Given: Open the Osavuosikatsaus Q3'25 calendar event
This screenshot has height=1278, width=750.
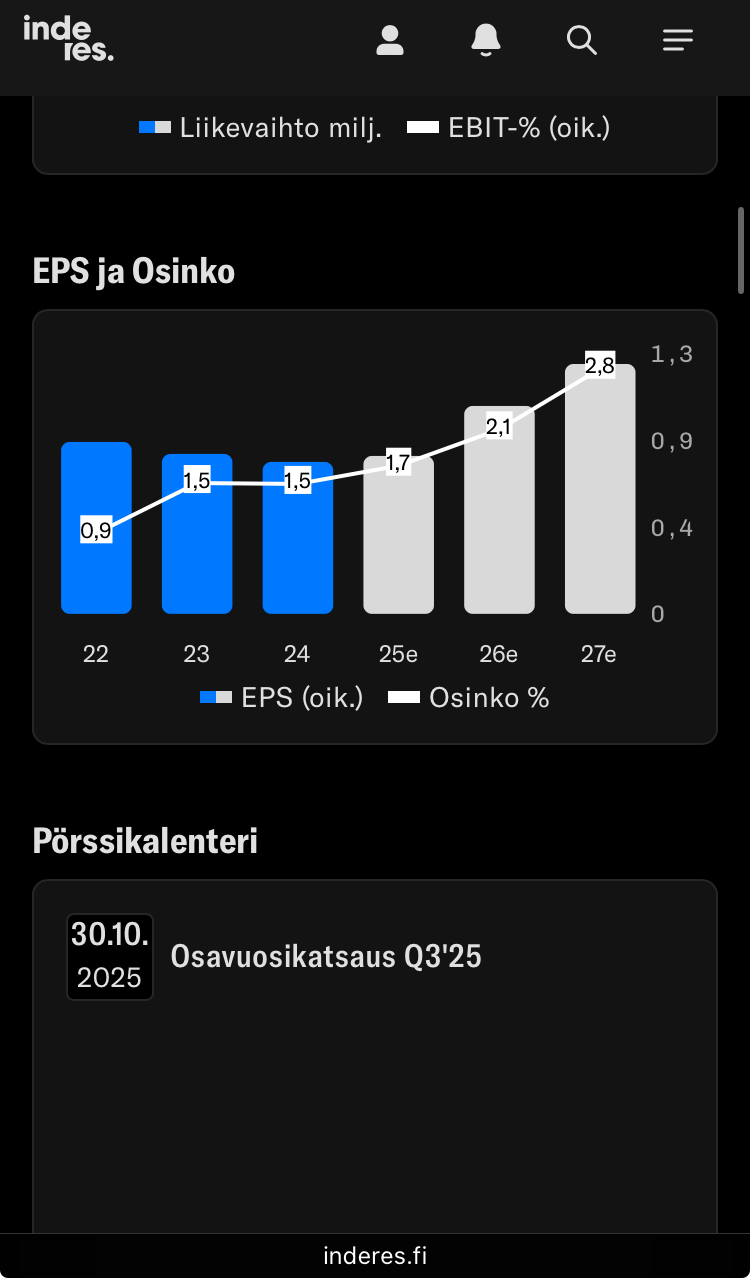Looking at the screenshot, I should (326, 957).
